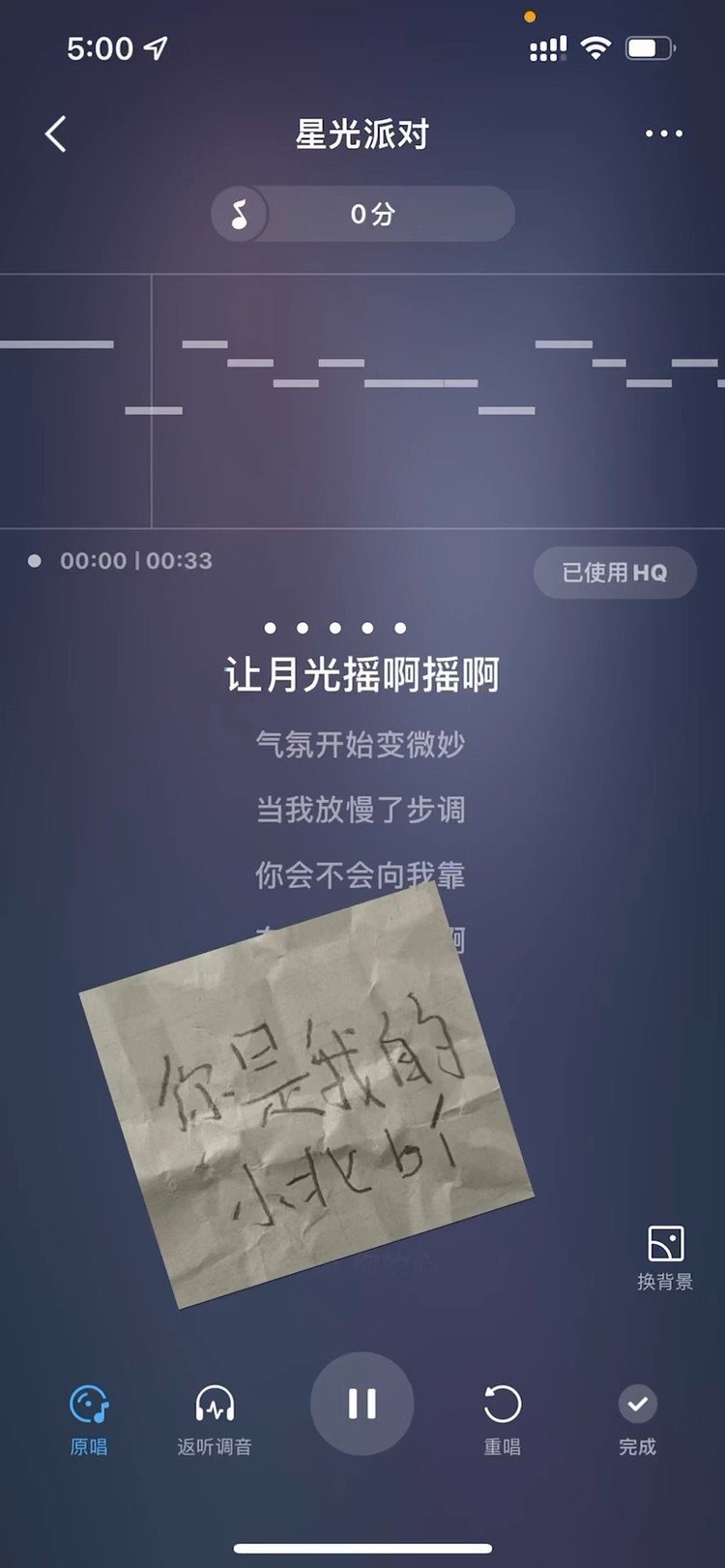This screenshot has width=725, height=1568.
Task: Pause the recording with center pause button
Action: (362, 1404)
